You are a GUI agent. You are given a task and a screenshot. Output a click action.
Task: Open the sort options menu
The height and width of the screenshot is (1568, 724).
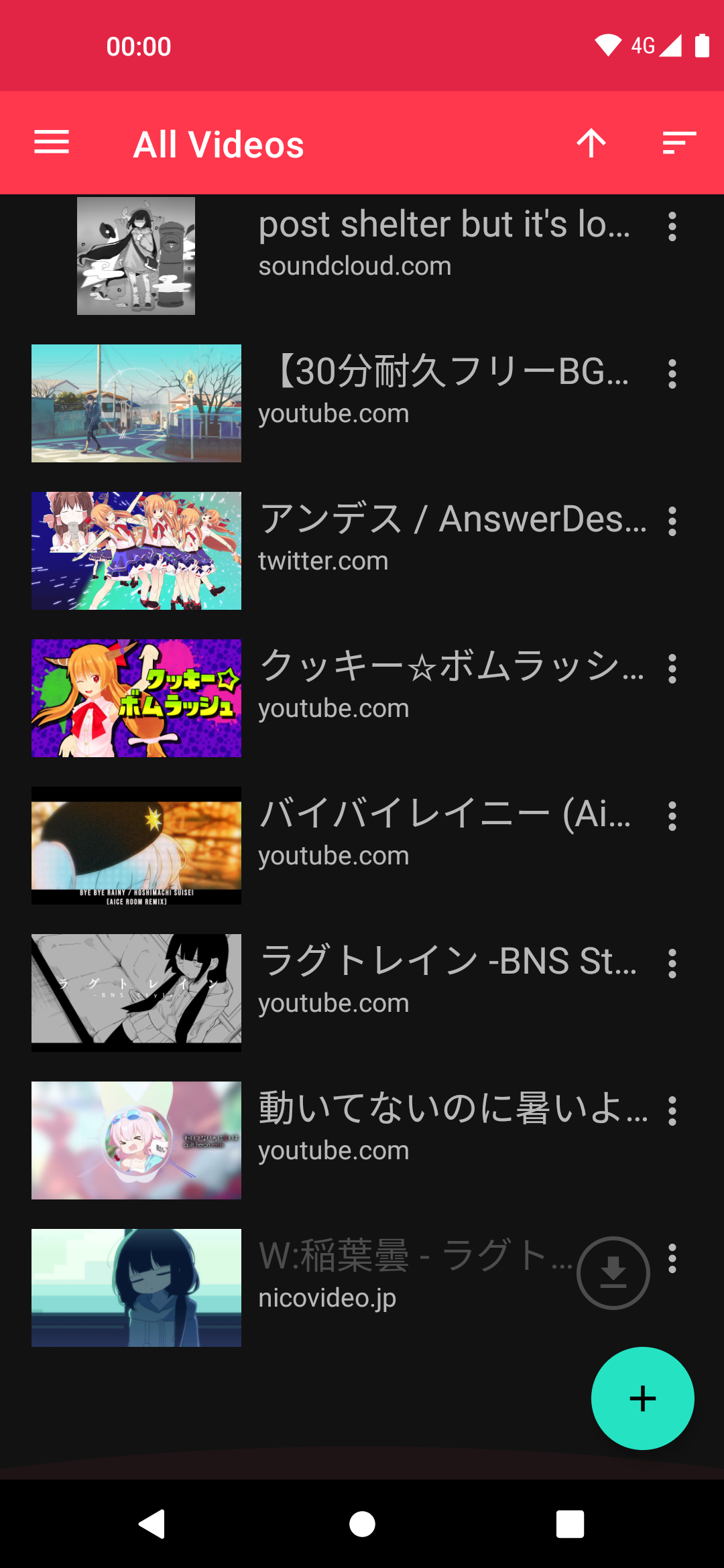pyautogui.click(x=679, y=143)
